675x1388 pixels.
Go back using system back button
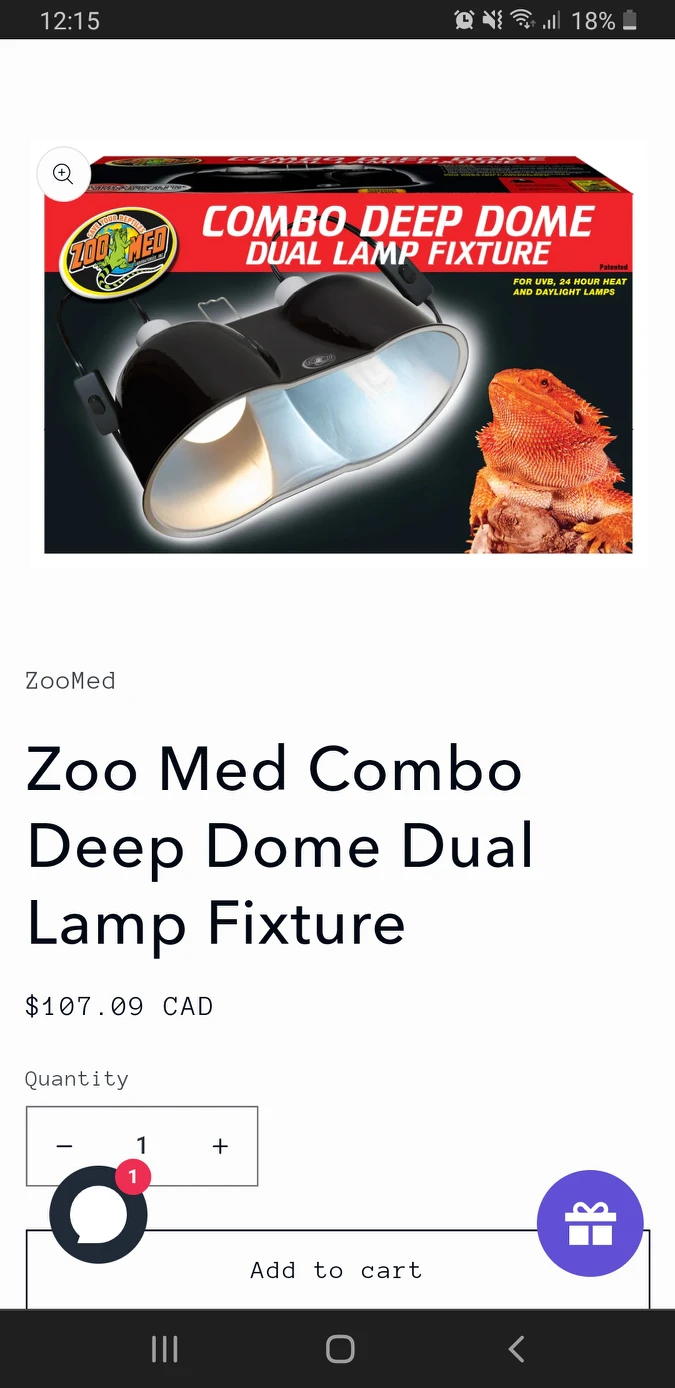516,1349
